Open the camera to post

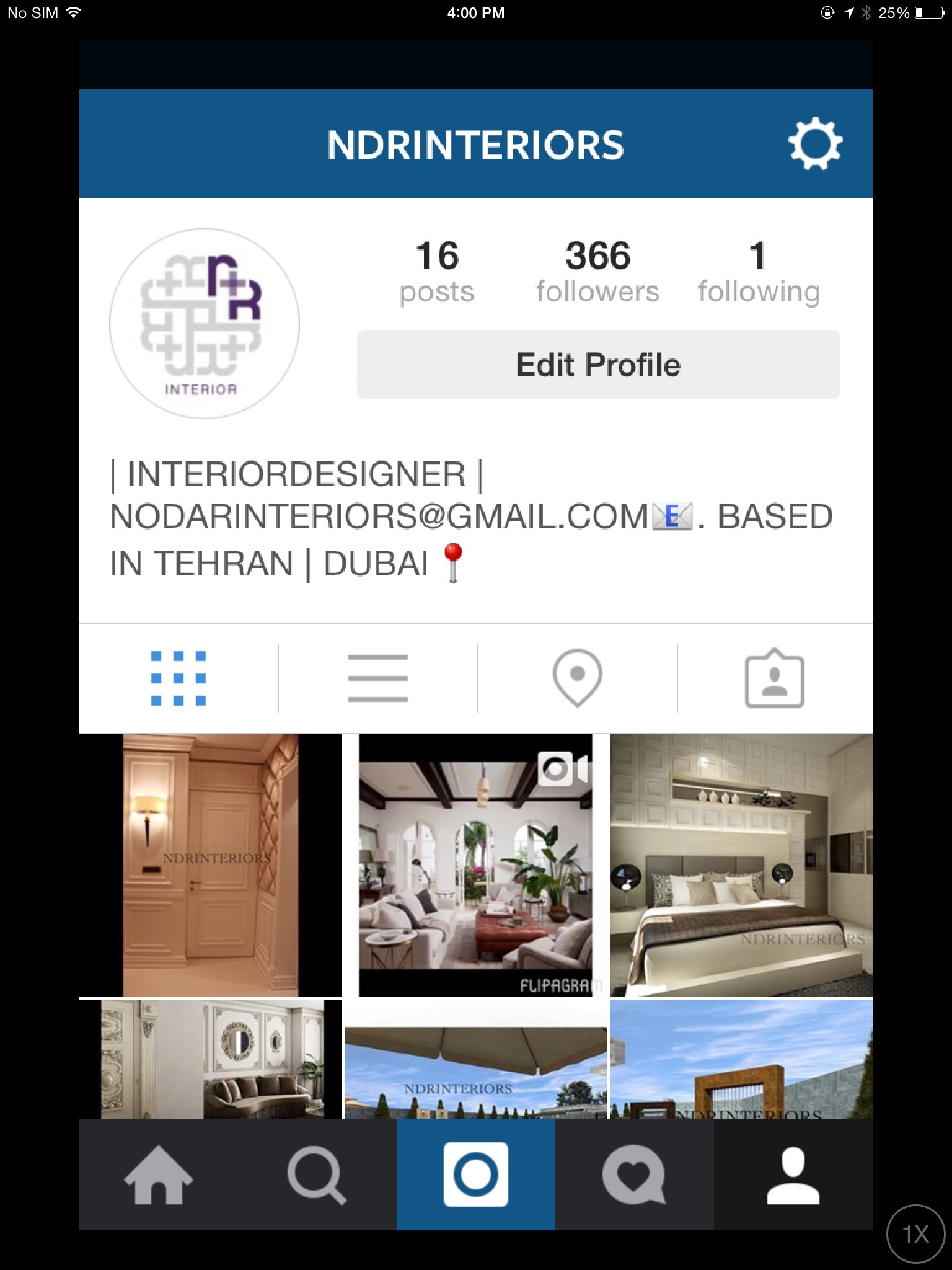coord(475,1175)
